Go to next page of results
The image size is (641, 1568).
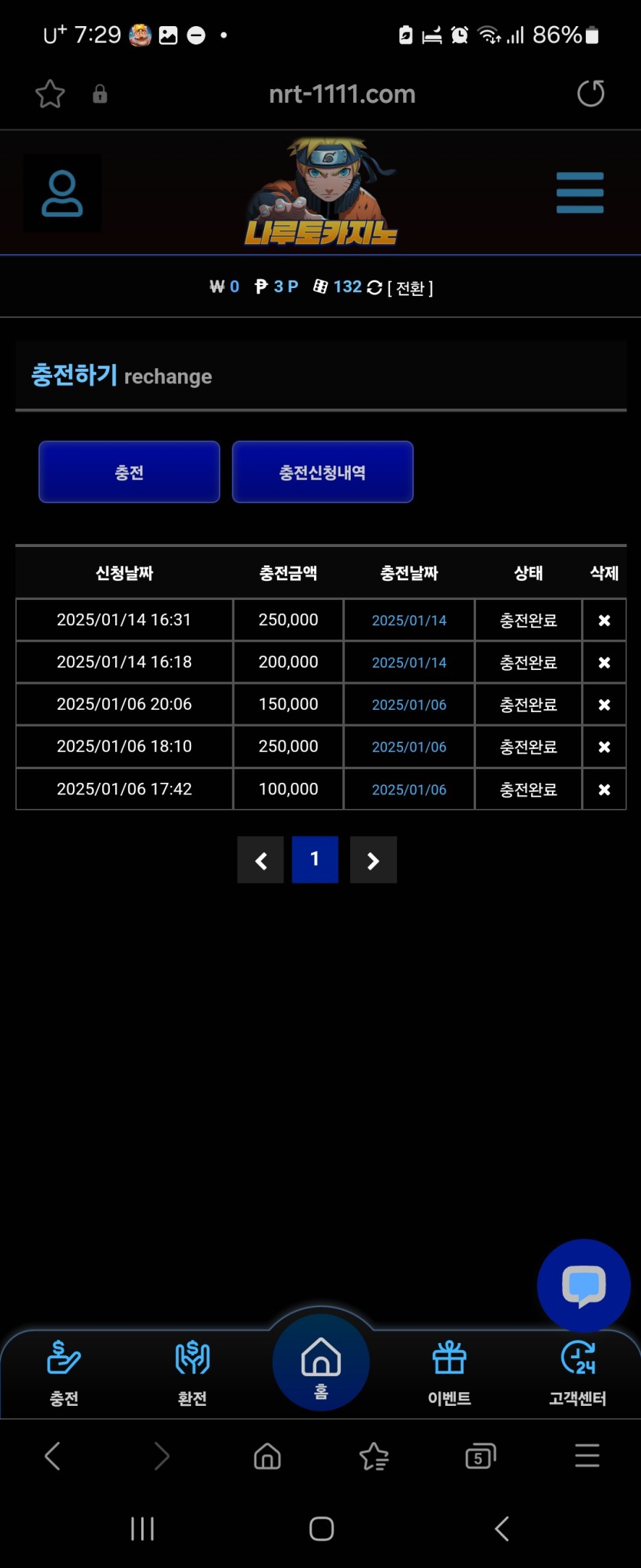(373, 860)
